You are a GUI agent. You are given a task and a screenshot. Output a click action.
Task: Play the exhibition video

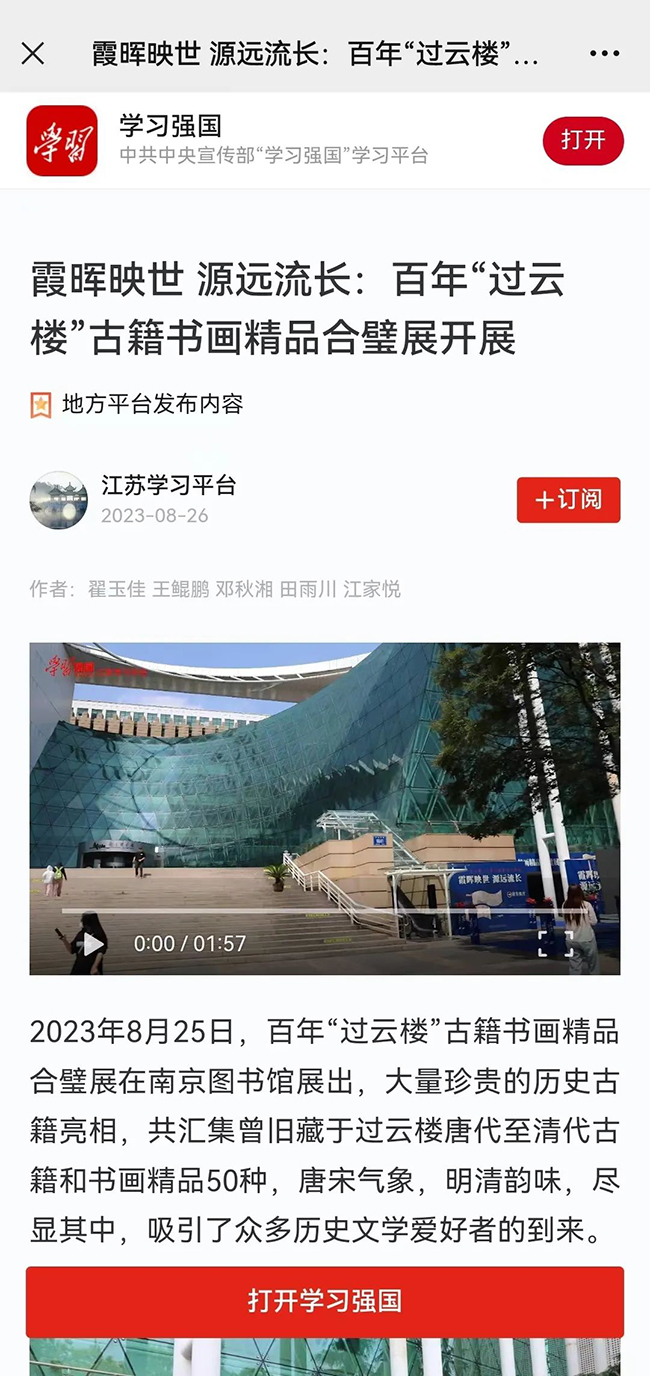(93, 943)
